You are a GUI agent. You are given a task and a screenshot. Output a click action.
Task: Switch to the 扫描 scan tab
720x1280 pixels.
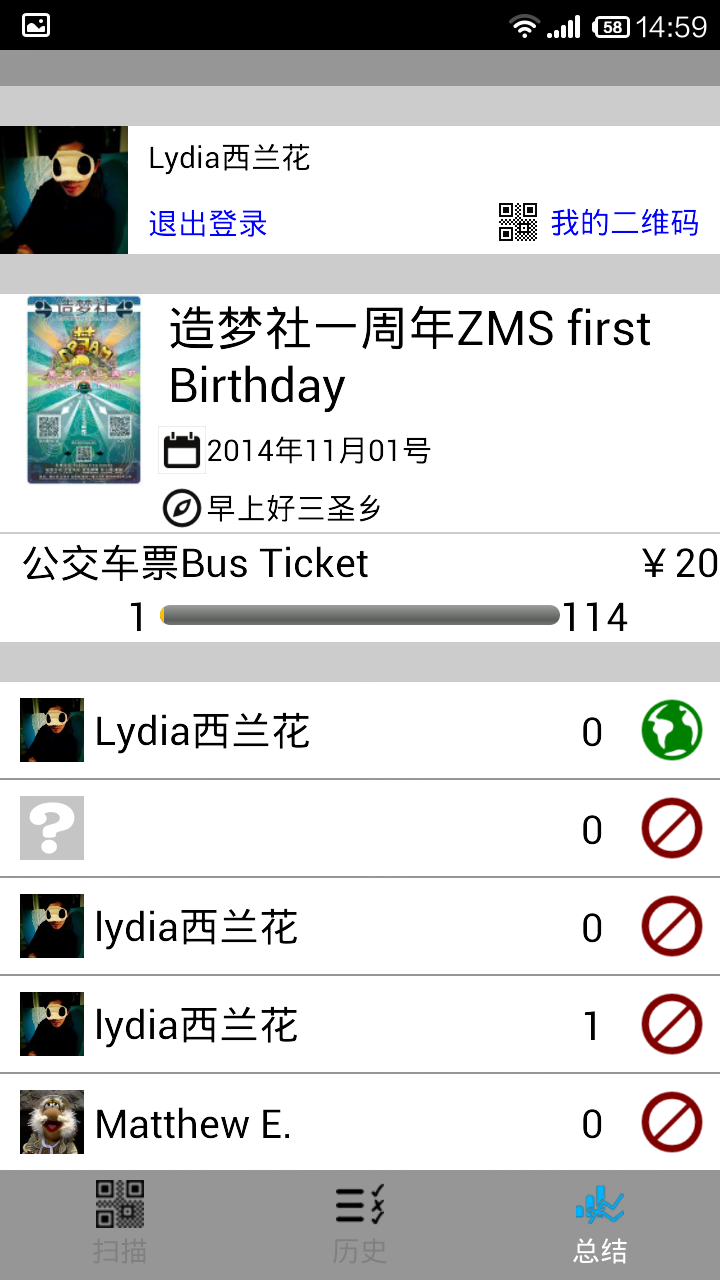pos(120,1224)
